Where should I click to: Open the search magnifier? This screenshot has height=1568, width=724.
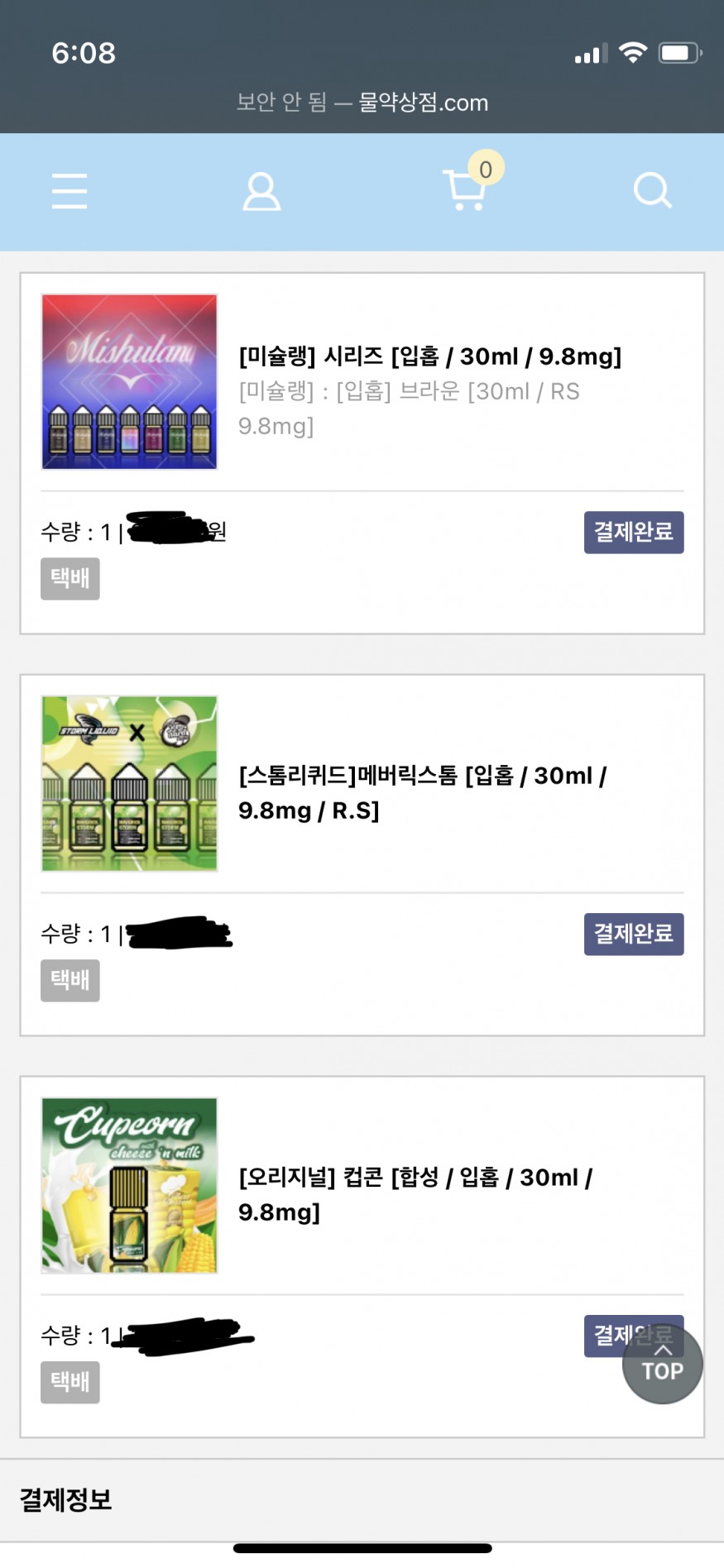652,191
